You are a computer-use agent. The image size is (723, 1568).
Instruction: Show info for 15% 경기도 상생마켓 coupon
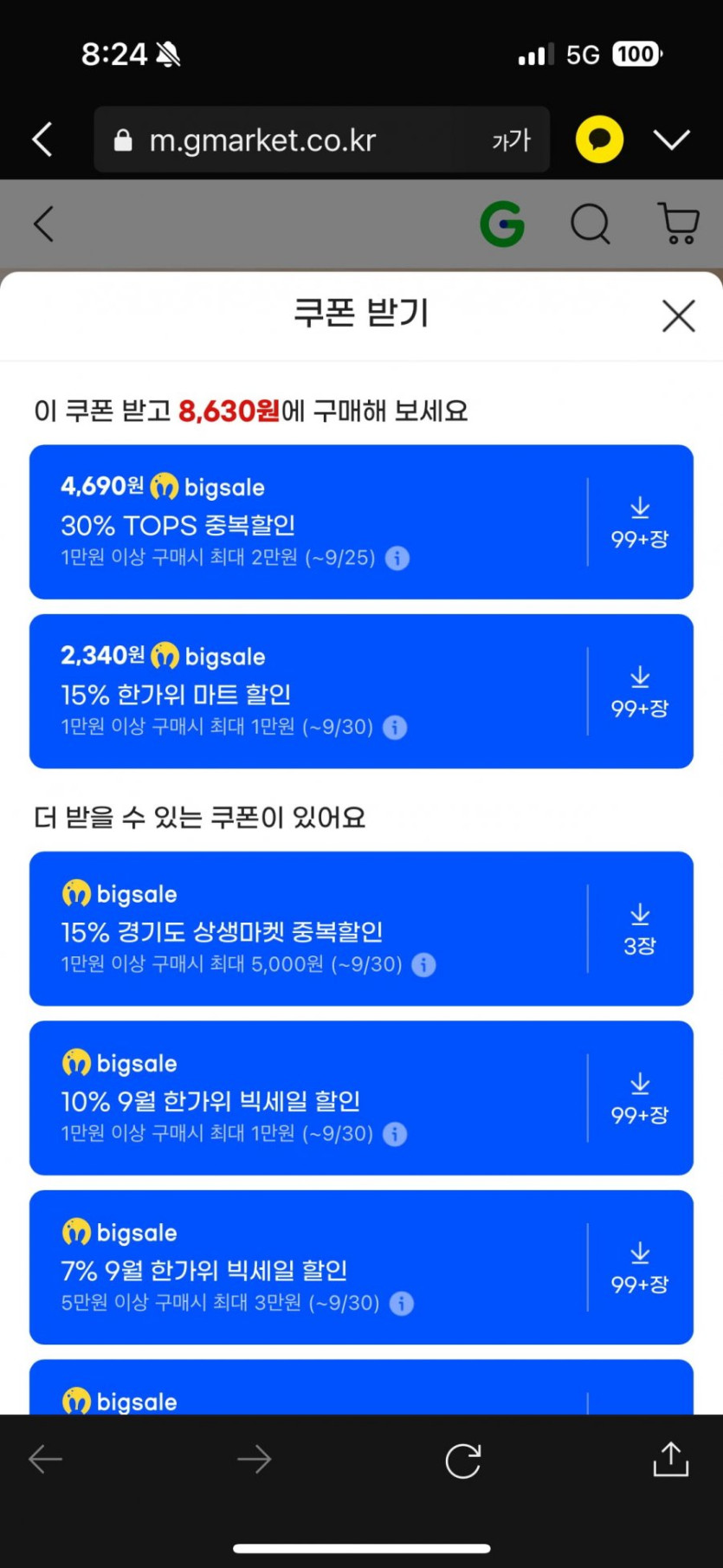(423, 965)
